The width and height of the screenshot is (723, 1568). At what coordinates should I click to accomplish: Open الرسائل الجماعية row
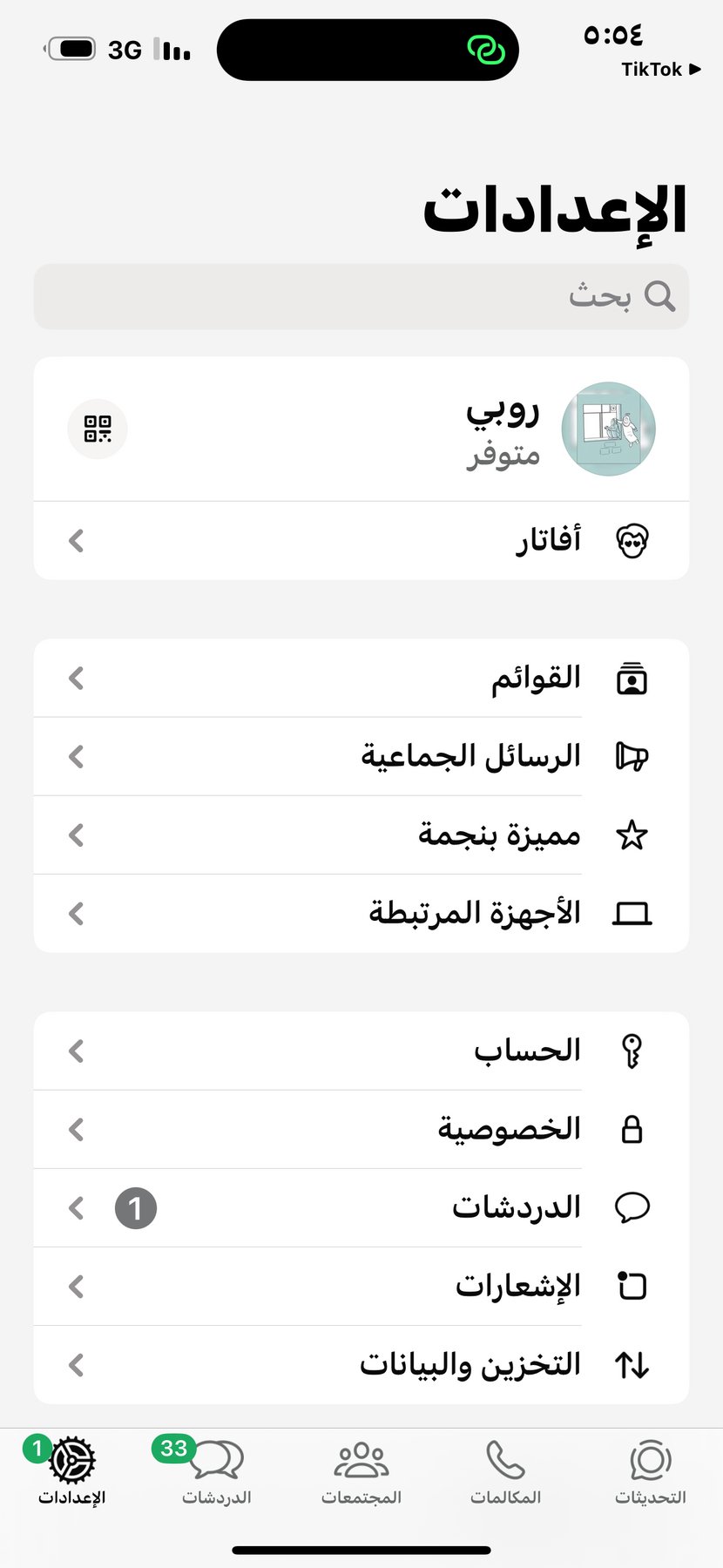click(361, 756)
